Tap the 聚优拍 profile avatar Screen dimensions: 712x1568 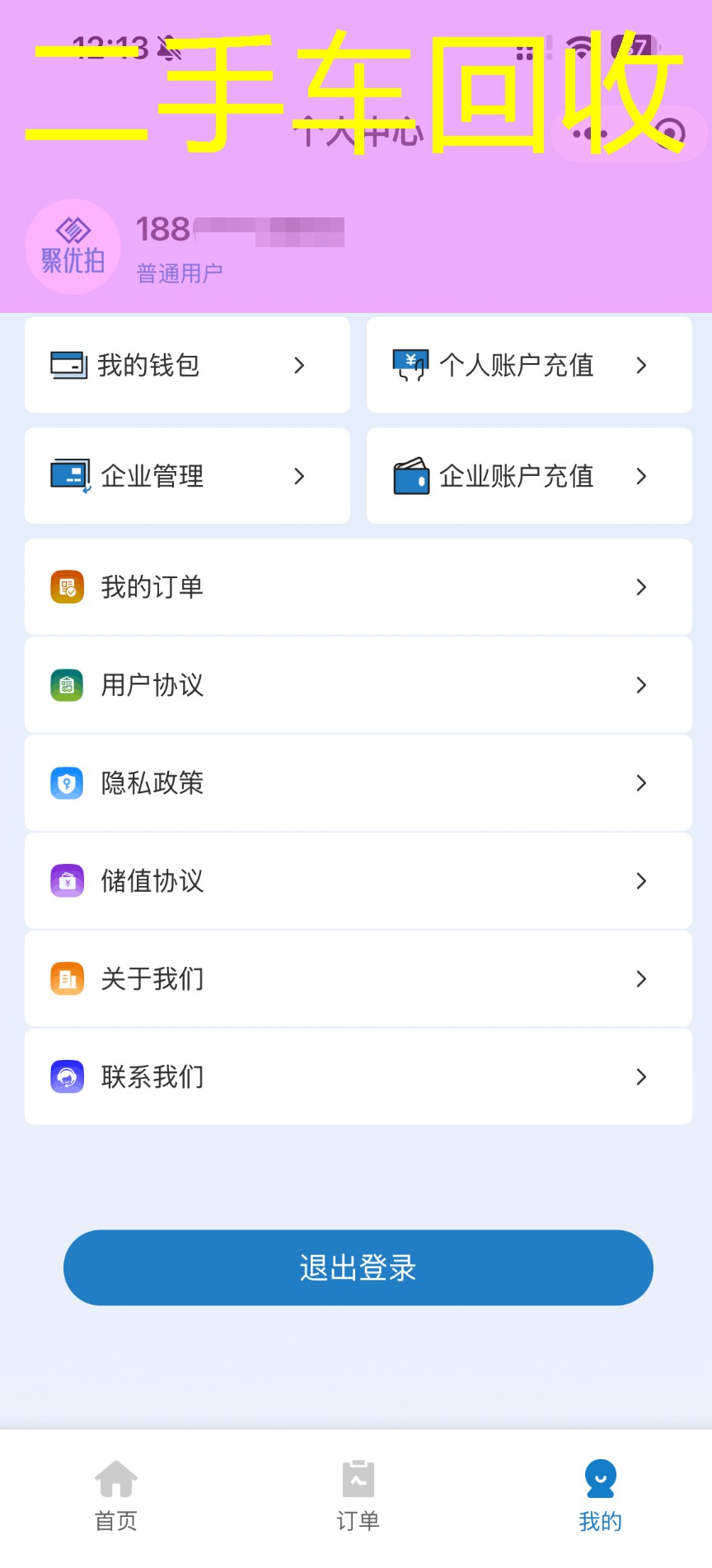pos(73,247)
